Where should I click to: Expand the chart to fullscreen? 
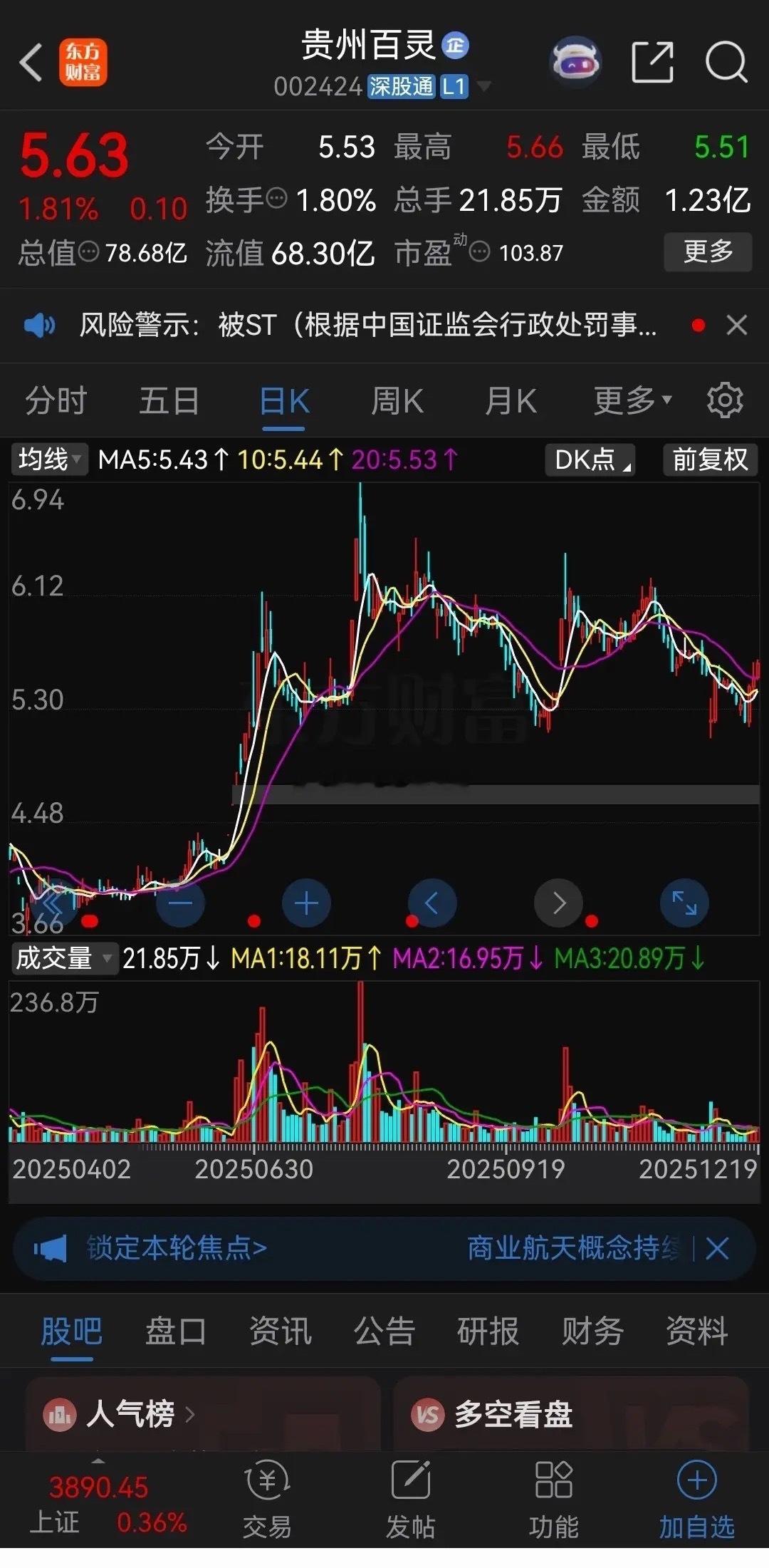point(685,903)
